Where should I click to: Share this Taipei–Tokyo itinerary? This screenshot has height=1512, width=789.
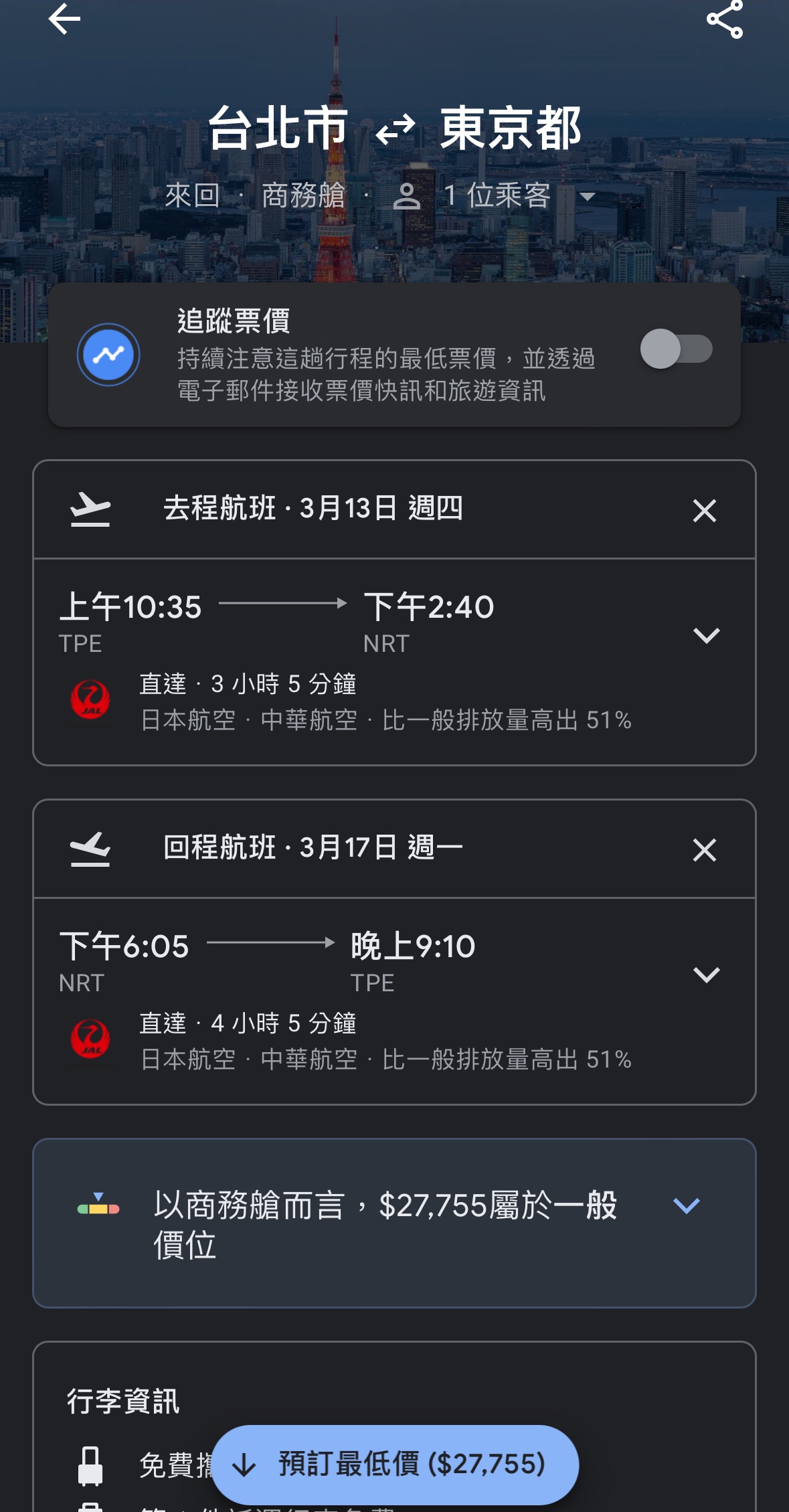725,19
